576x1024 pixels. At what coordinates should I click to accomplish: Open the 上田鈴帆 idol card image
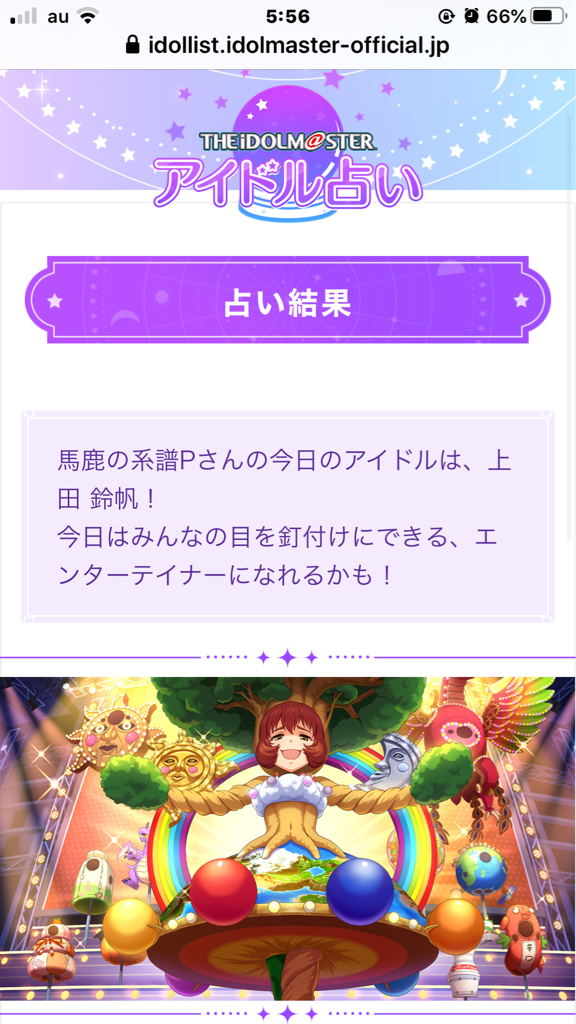click(x=288, y=838)
